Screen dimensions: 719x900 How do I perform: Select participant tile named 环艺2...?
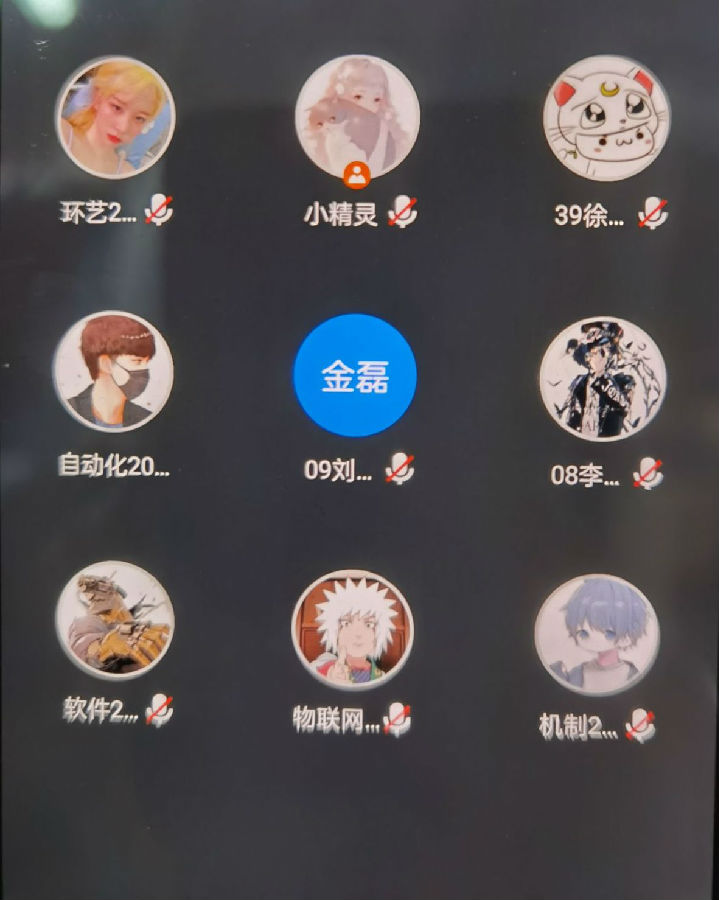[x=115, y=118]
